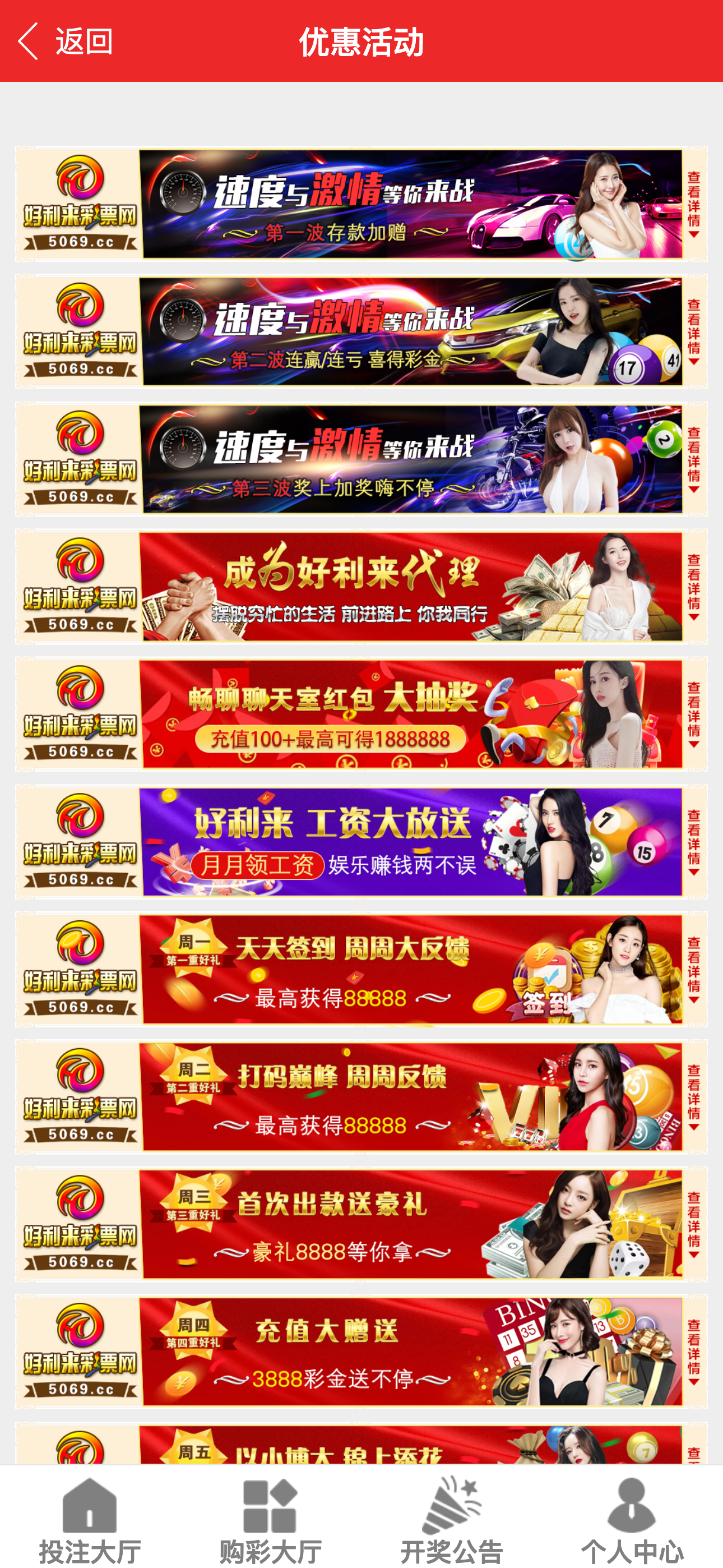The width and height of the screenshot is (723, 1568).
Task: Go to the 个人中心 tab
Action: coord(632,1520)
